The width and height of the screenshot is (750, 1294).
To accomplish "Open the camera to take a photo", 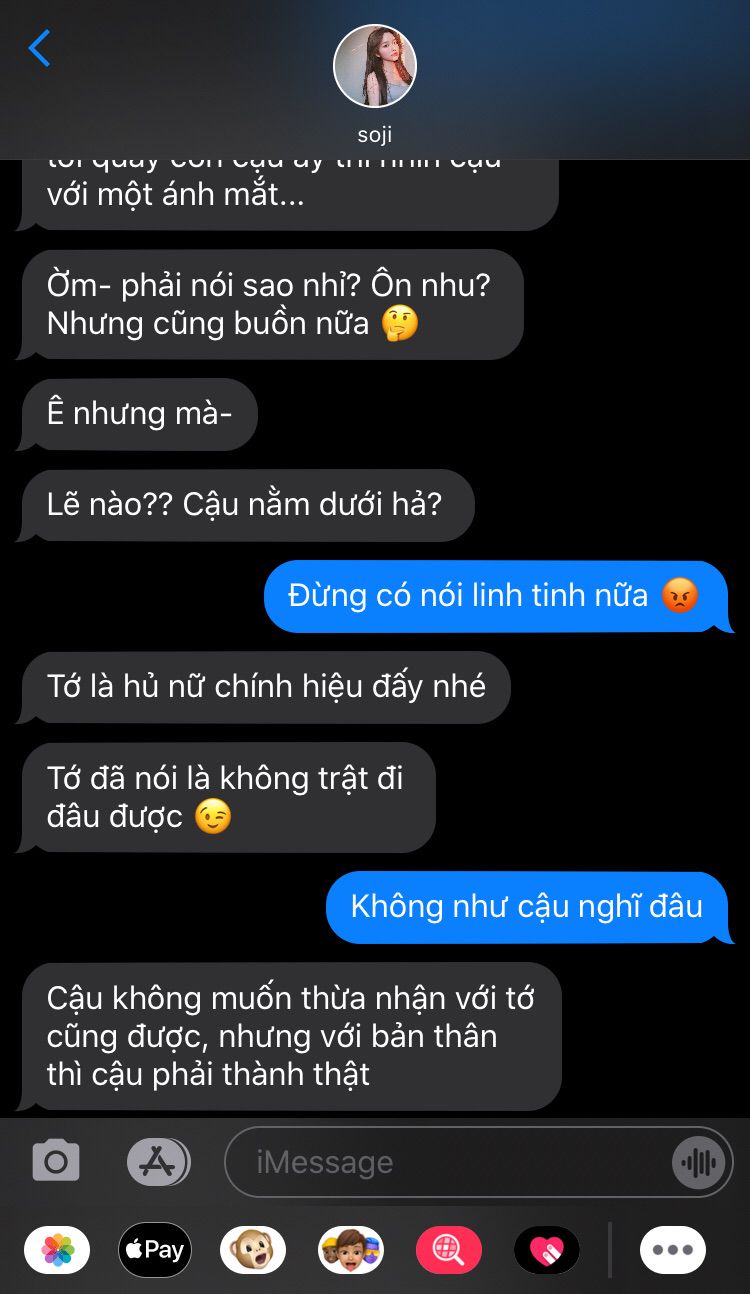I will tap(56, 1161).
